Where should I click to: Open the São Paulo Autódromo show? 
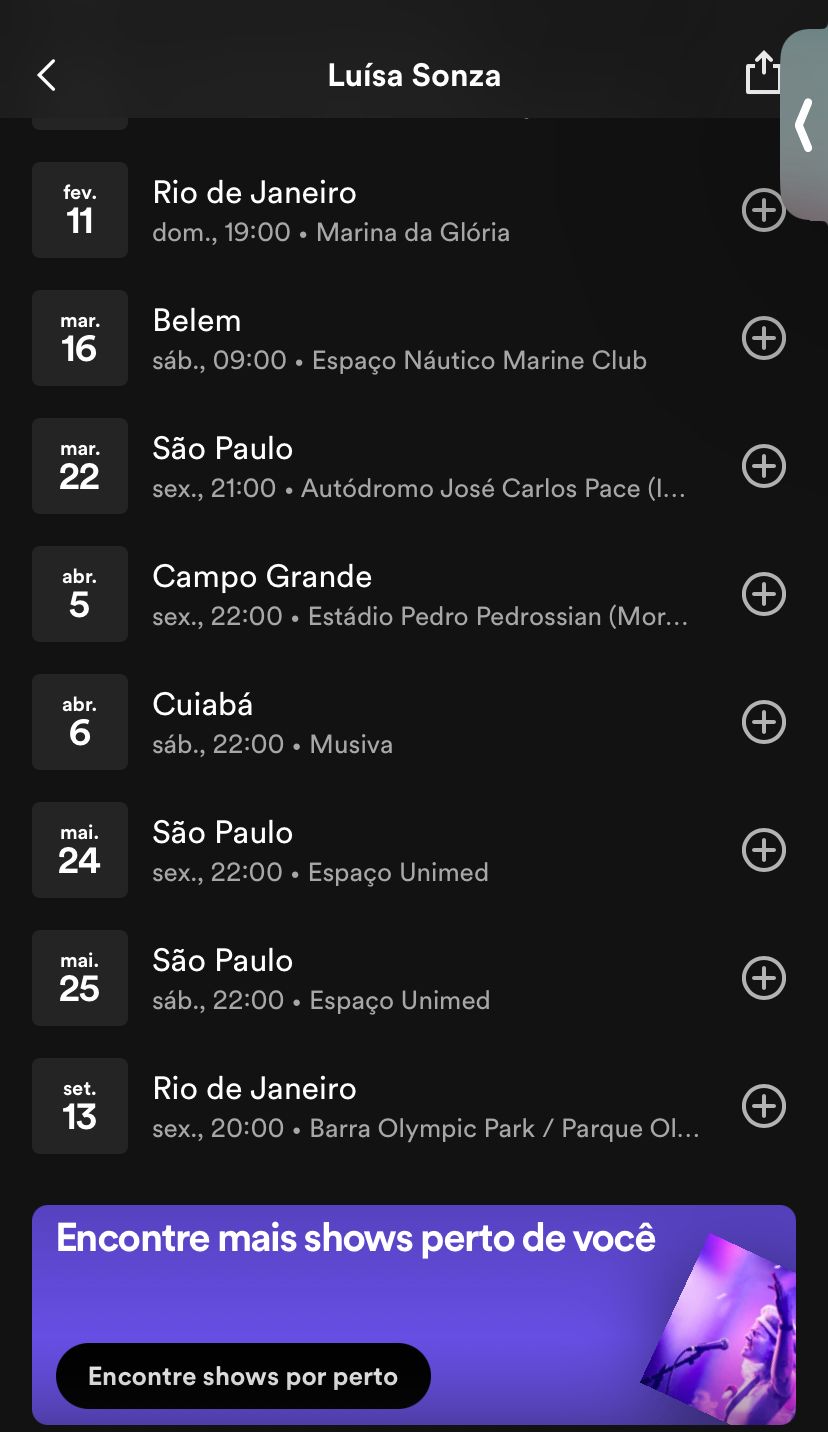tap(380, 466)
